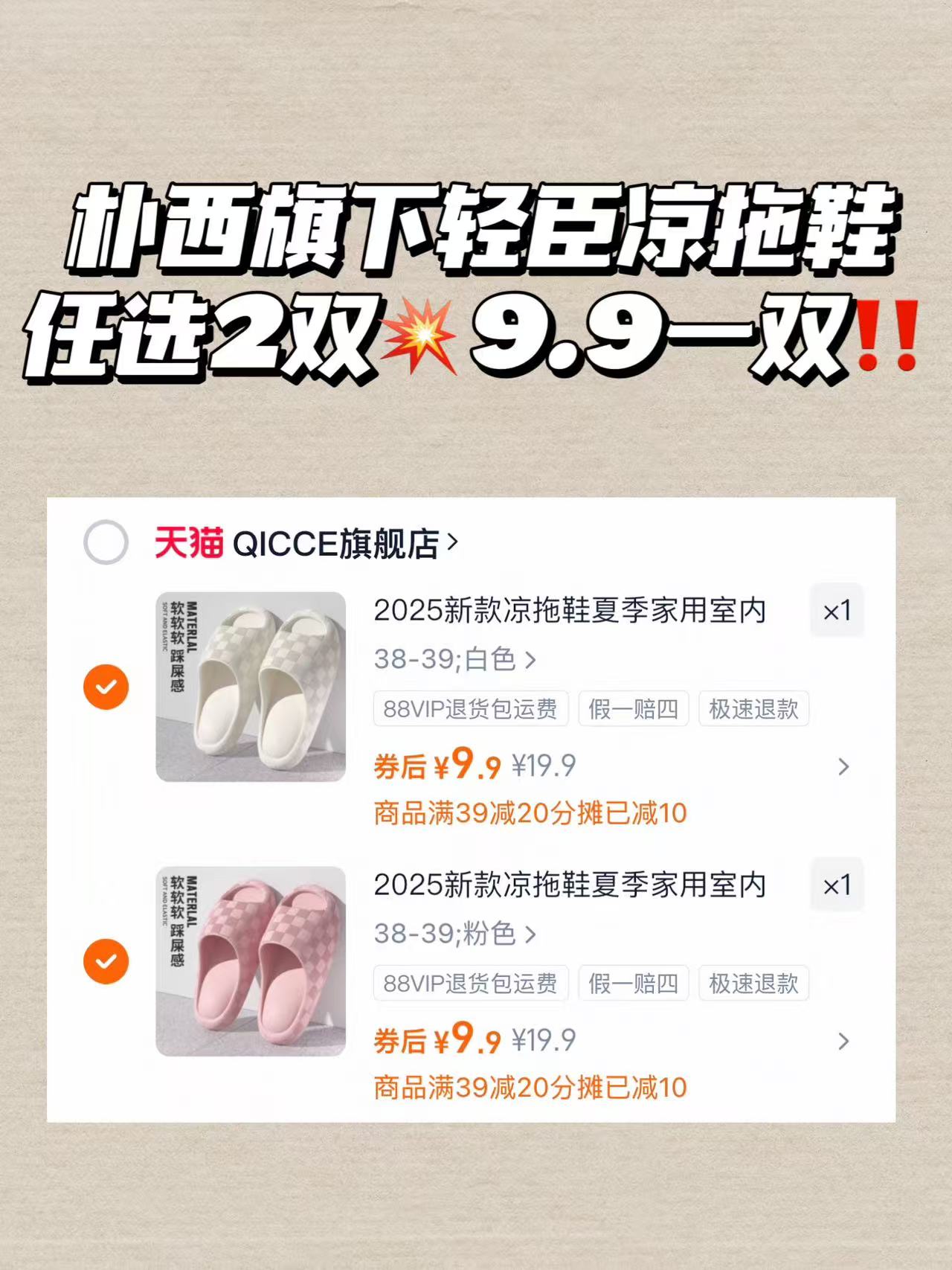Click the 假一赔四 tag on pink slippers

634,983
